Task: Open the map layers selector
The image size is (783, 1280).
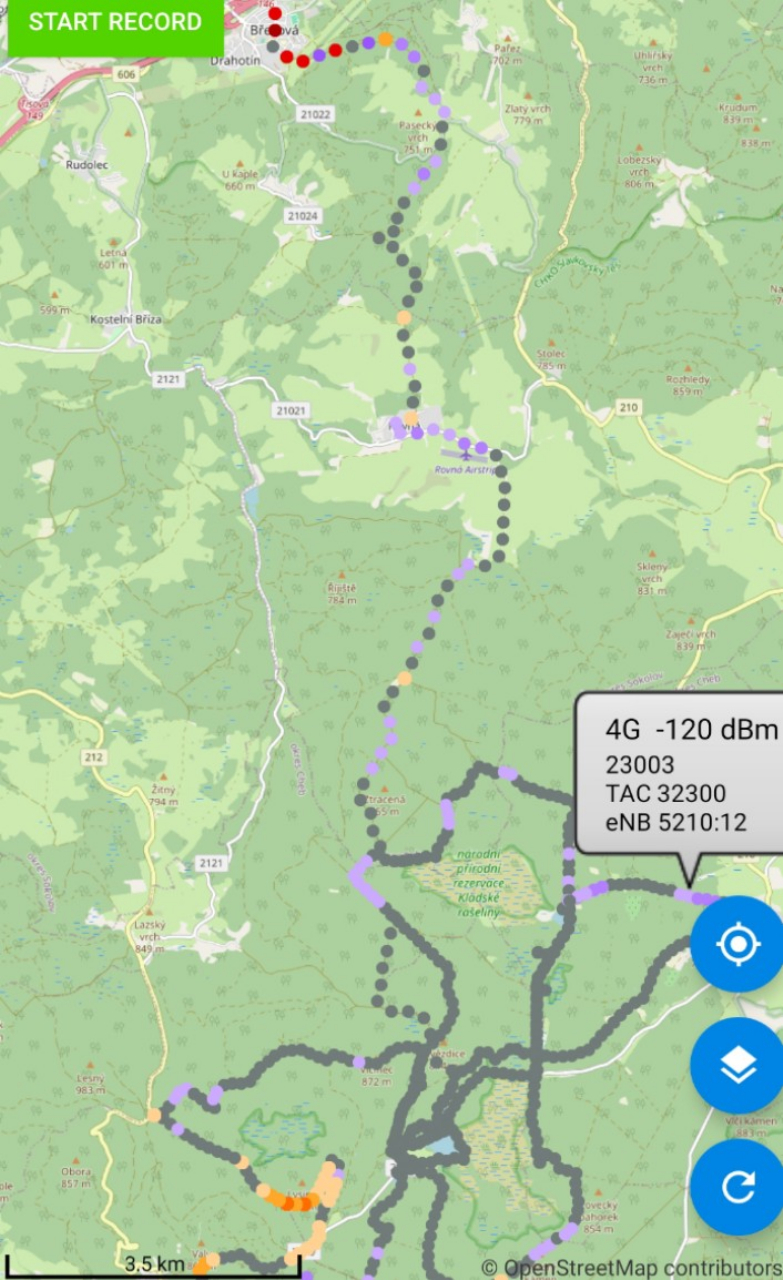Action: click(x=738, y=1066)
